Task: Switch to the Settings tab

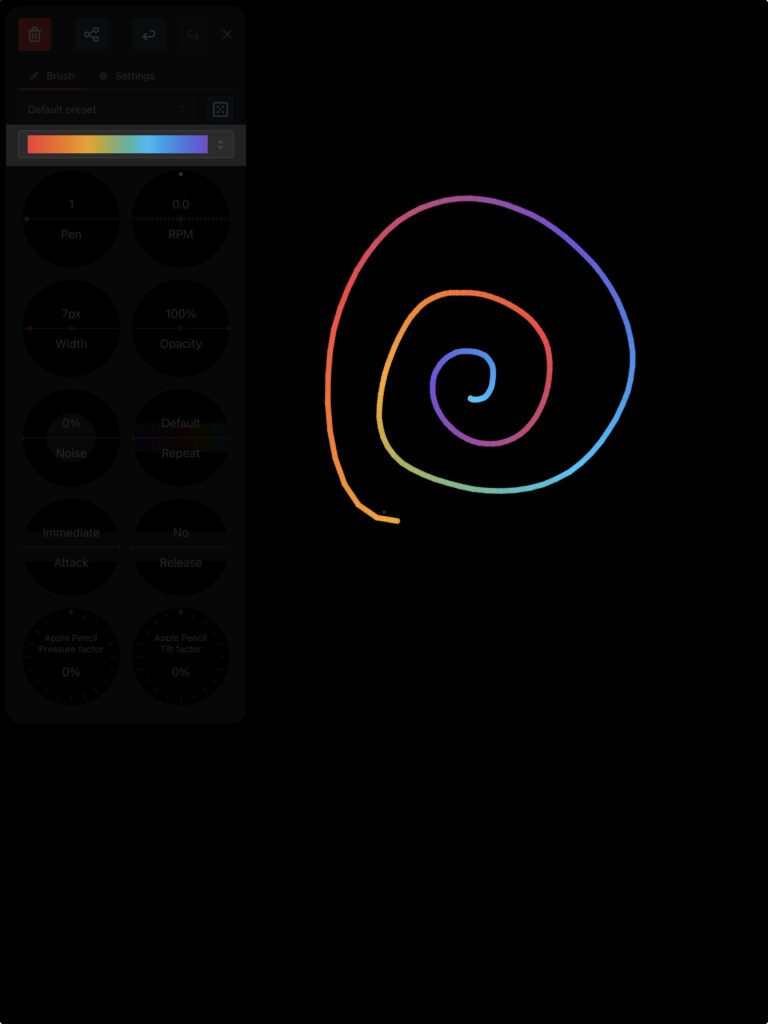Action: [126, 76]
